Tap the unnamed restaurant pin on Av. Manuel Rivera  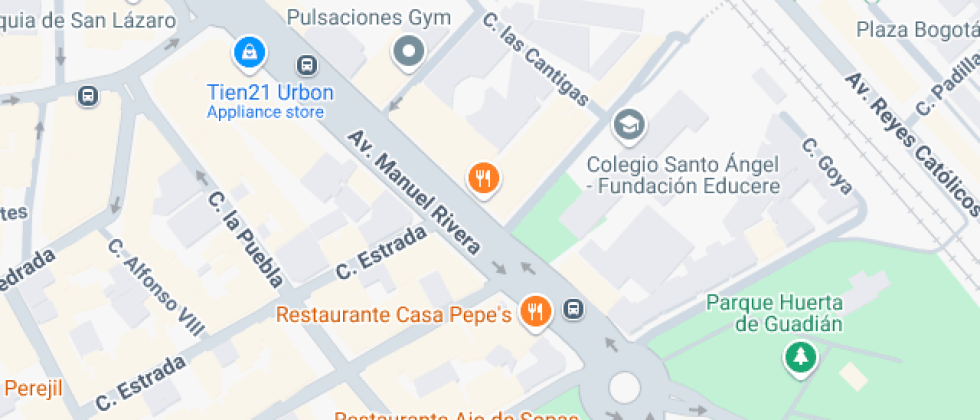pos(484,179)
